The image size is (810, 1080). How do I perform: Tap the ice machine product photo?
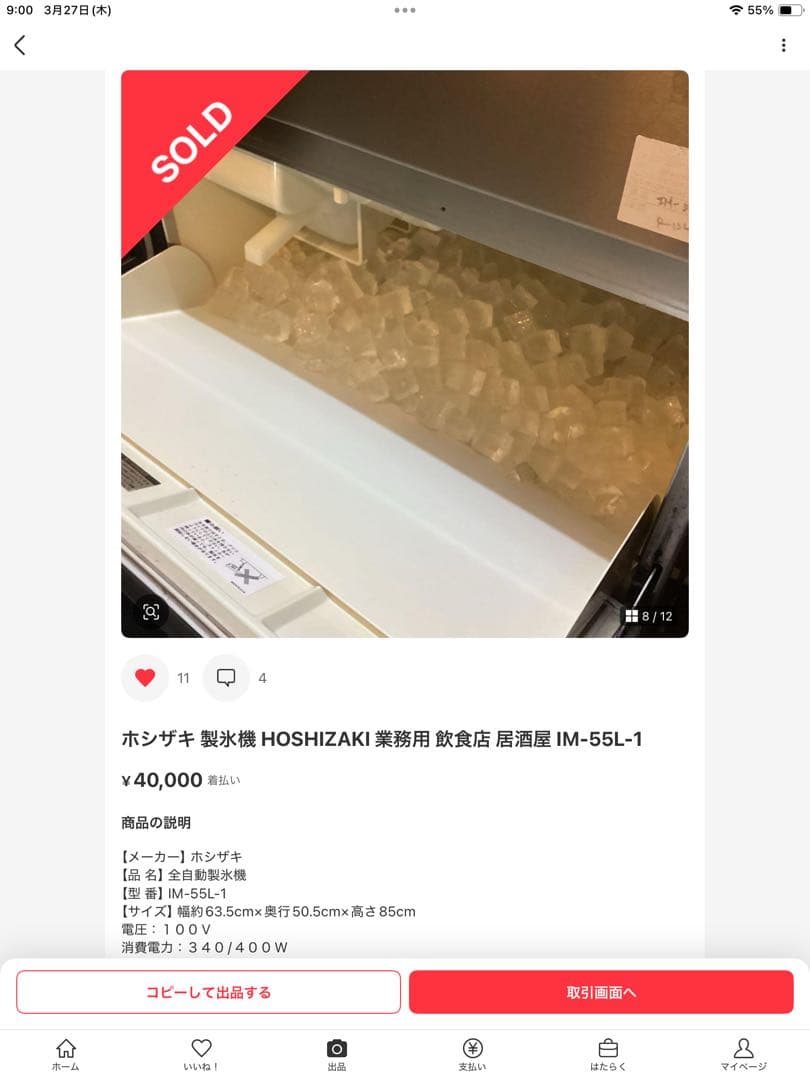(x=405, y=350)
